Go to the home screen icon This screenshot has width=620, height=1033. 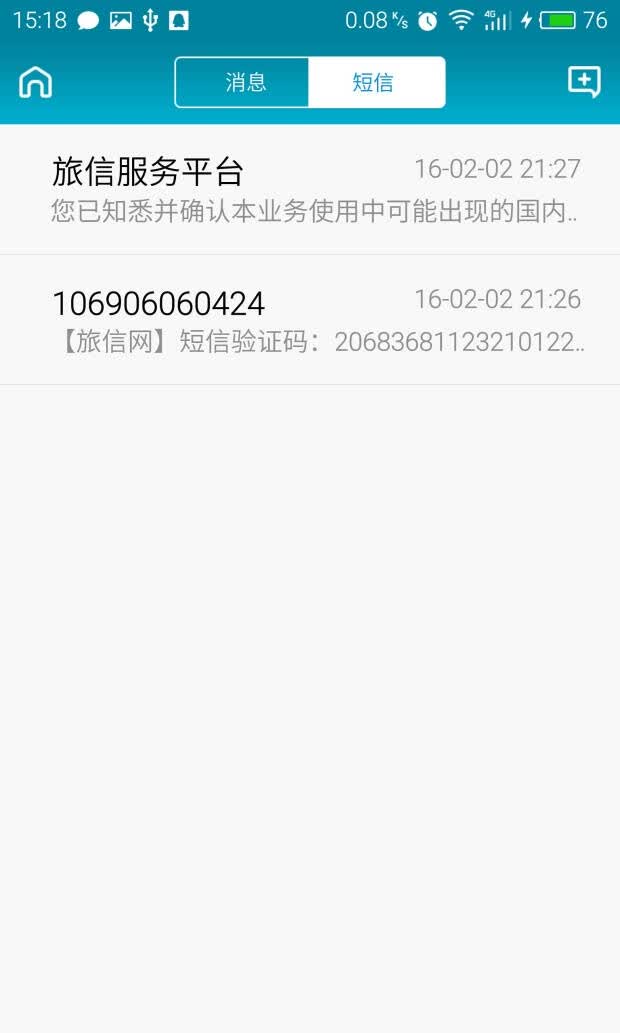[x=36, y=82]
